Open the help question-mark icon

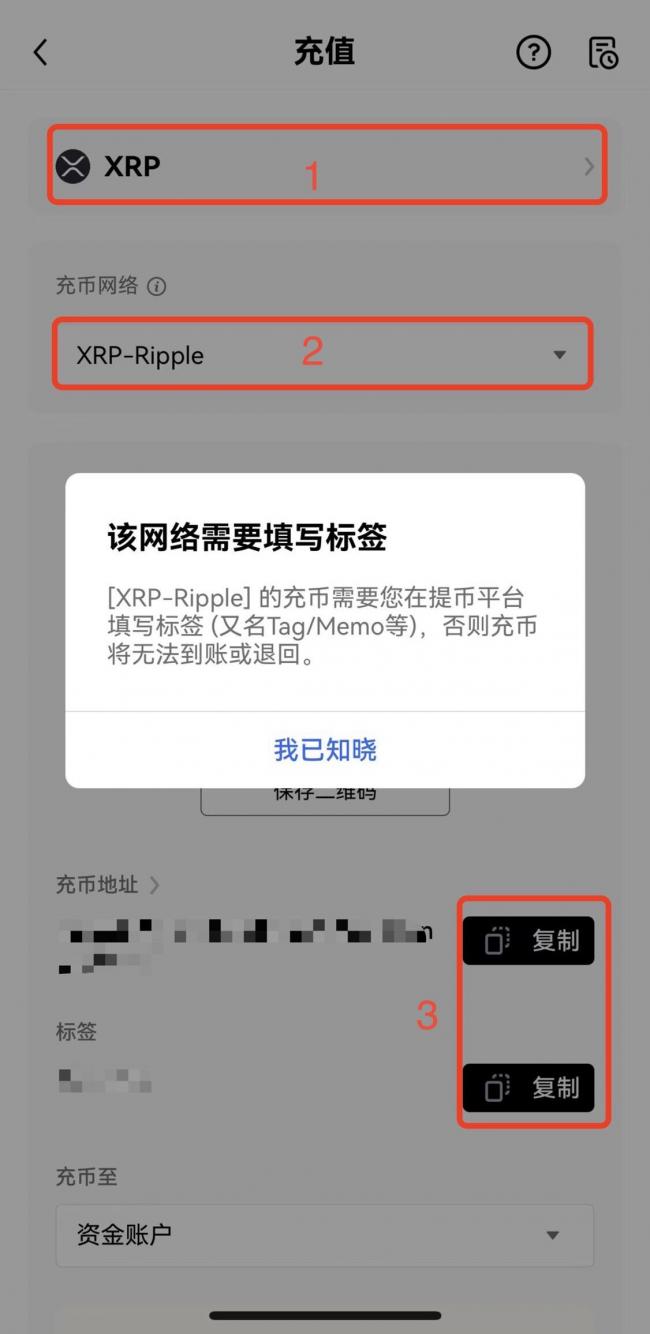click(x=533, y=52)
